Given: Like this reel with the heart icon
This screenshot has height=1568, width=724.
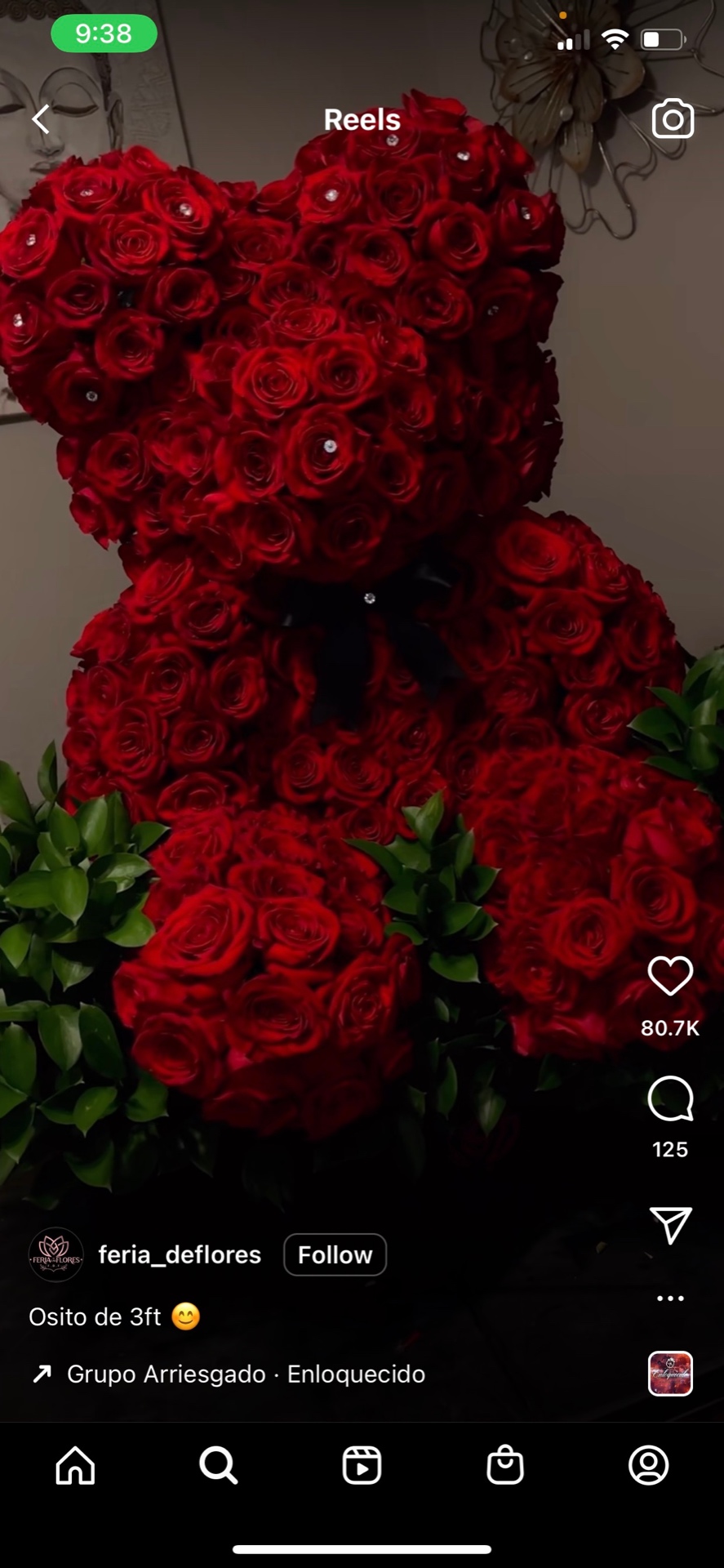Looking at the screenshot, I should [670, 976].
